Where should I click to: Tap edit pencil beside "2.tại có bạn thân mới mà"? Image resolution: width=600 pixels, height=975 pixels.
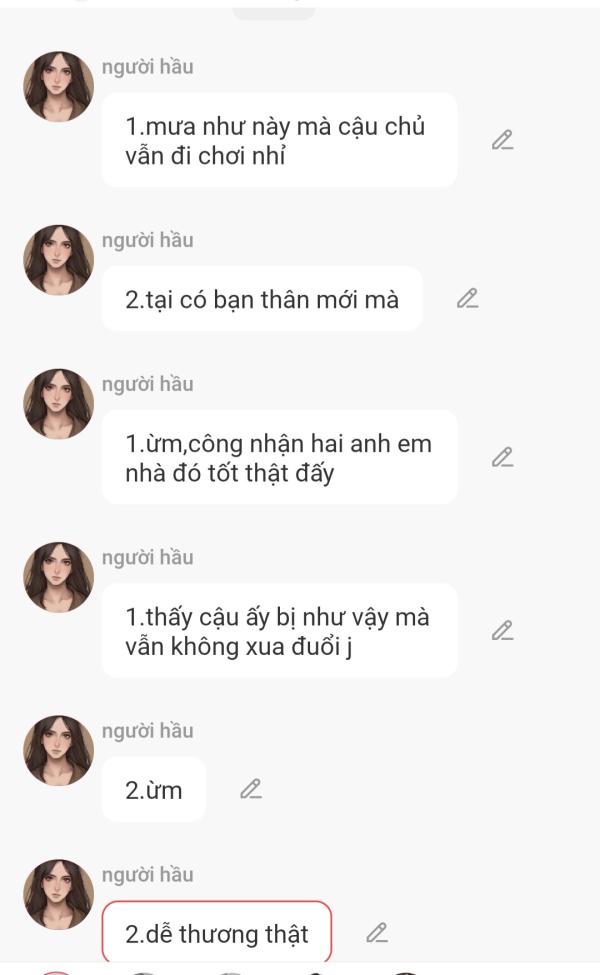[467, 298]
